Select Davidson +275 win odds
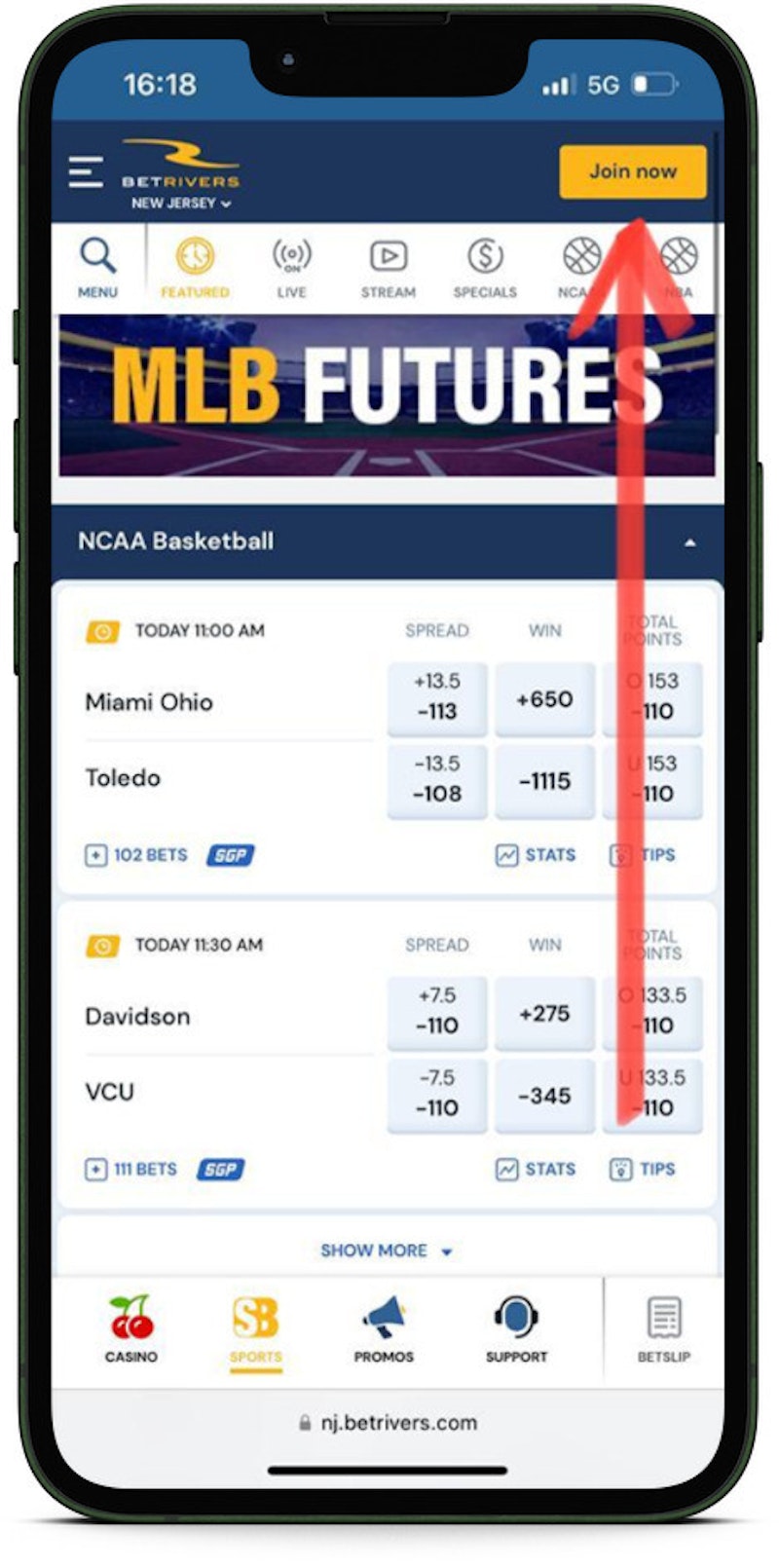The width and height of the screenshot is (779, 1568). pos(544,1013)
